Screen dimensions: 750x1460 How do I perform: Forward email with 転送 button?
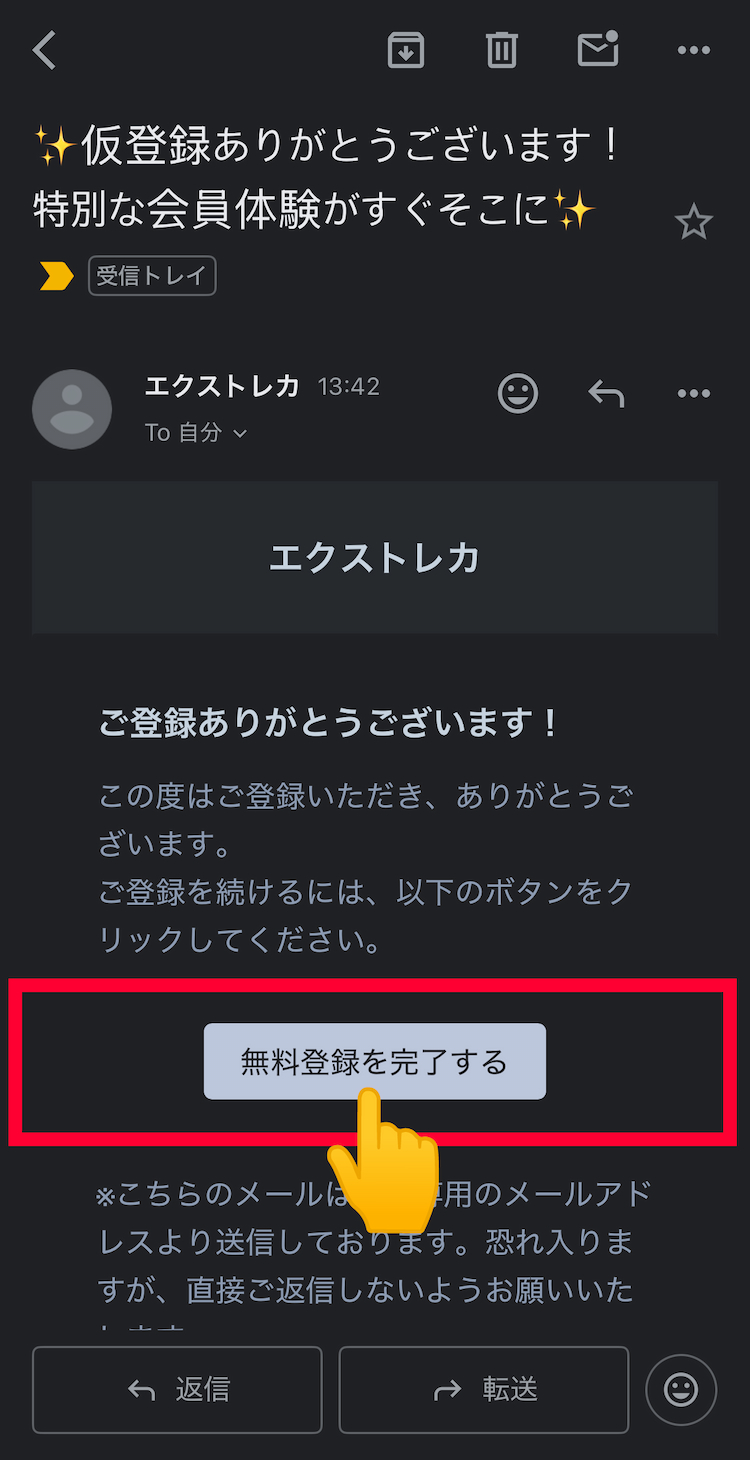(x=483, y=1389)
